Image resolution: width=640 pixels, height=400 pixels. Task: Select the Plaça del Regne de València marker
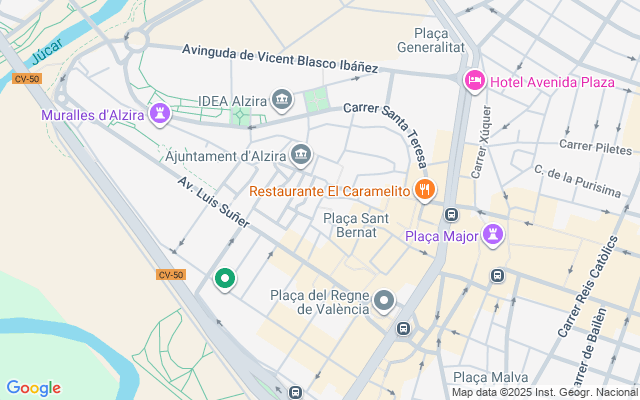pos(384,300)
